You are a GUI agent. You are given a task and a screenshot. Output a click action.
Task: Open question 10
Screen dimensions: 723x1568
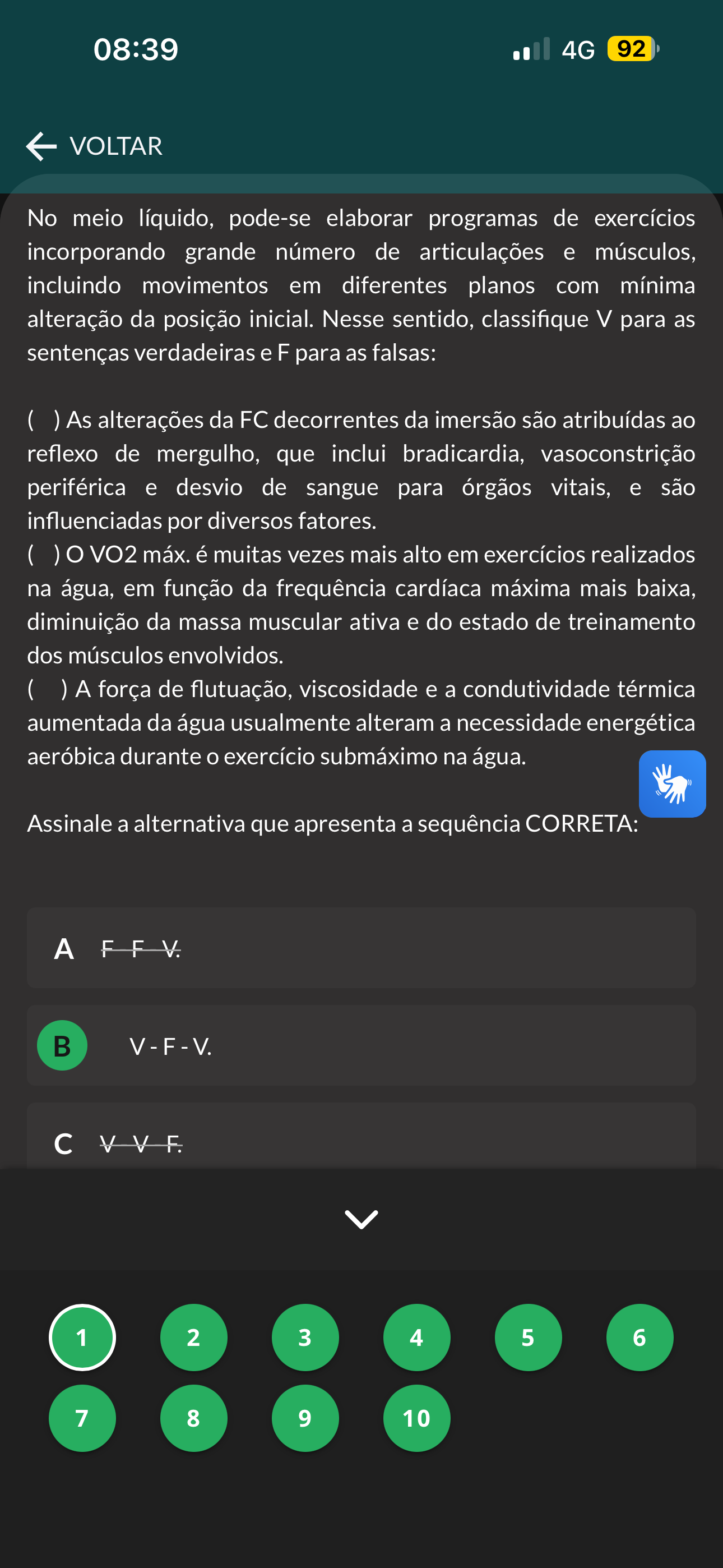pyautogui.click(x=417, y=1418)
